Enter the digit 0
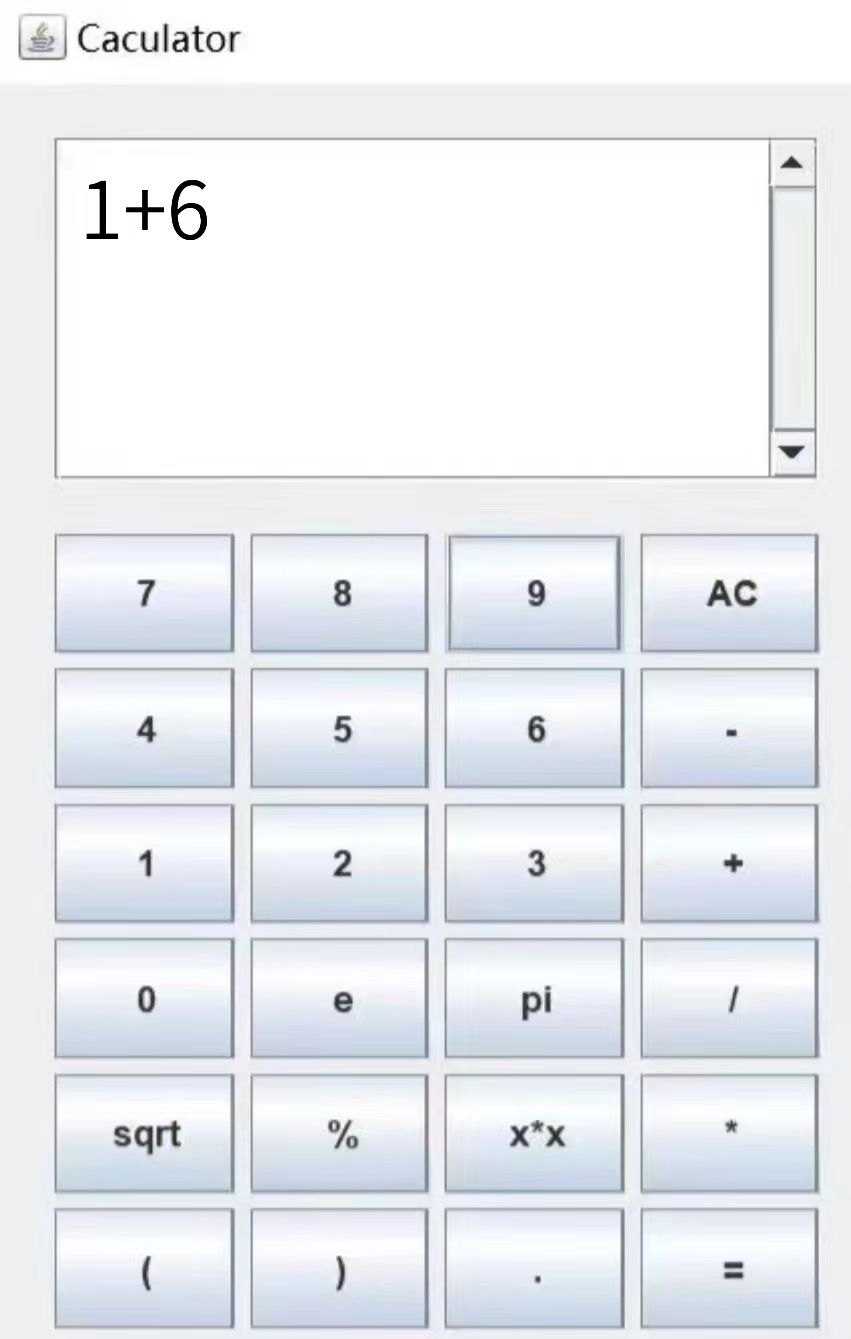Screen dimensions: 851x1339 [144, 998]
